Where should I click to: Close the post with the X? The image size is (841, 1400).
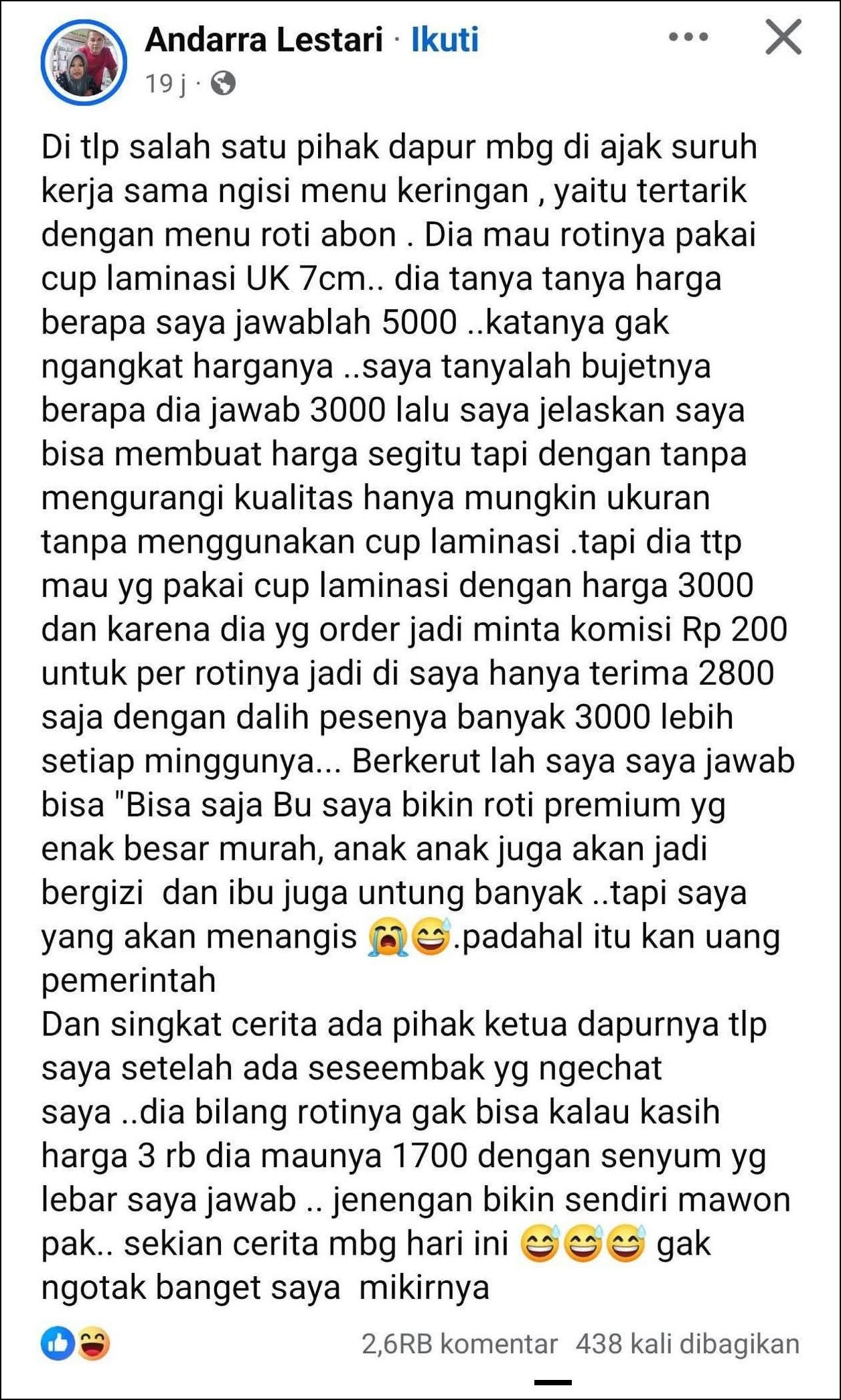click(x=783, y=37)
